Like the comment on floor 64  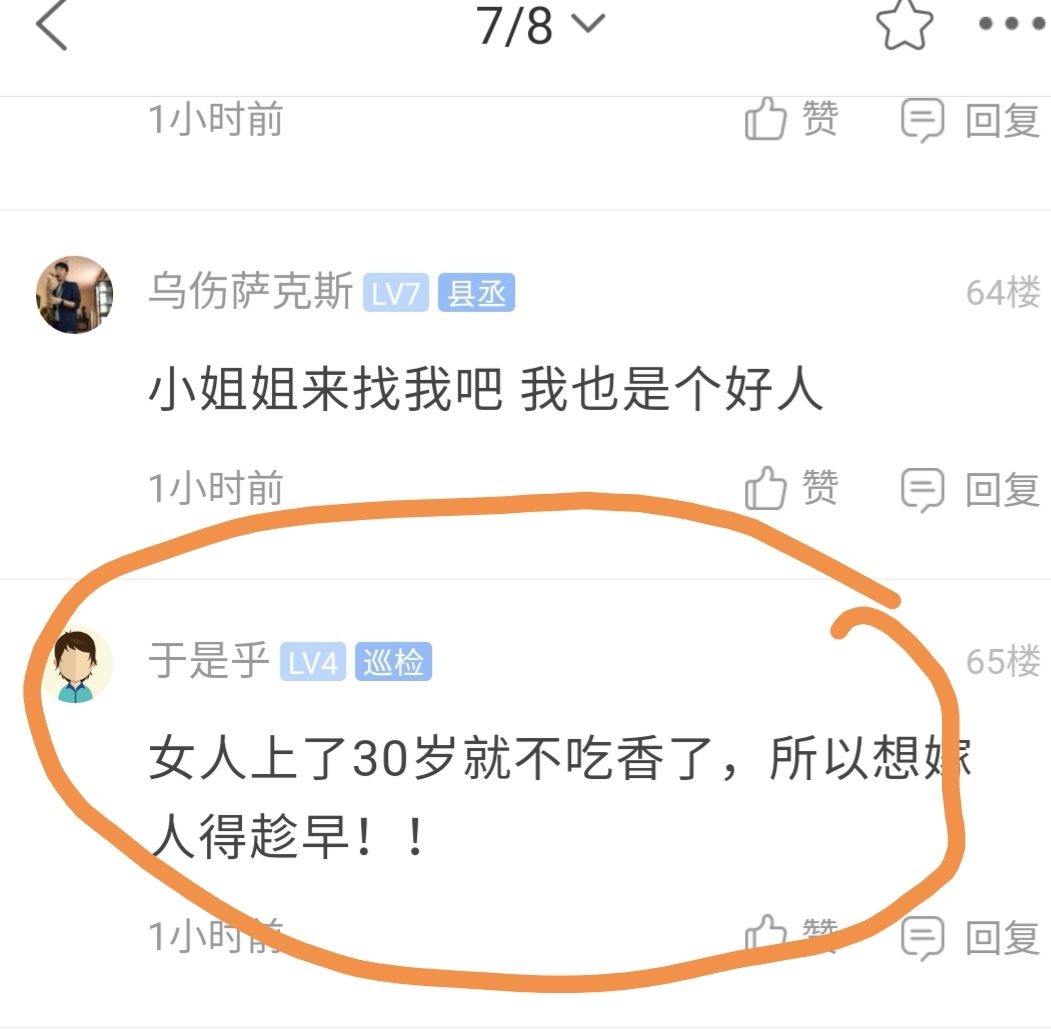coord(792,489)
